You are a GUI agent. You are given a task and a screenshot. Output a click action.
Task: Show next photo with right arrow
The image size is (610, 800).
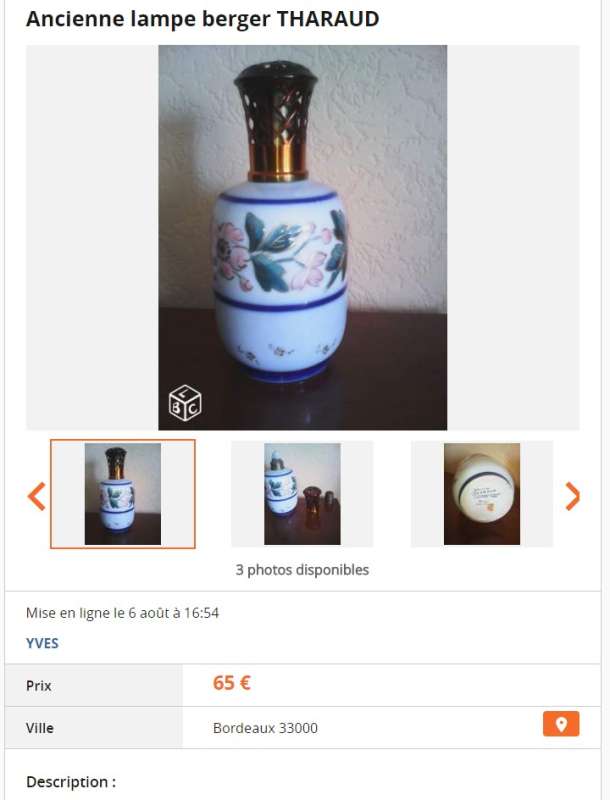pyautogui.click(x=572, y=495)
